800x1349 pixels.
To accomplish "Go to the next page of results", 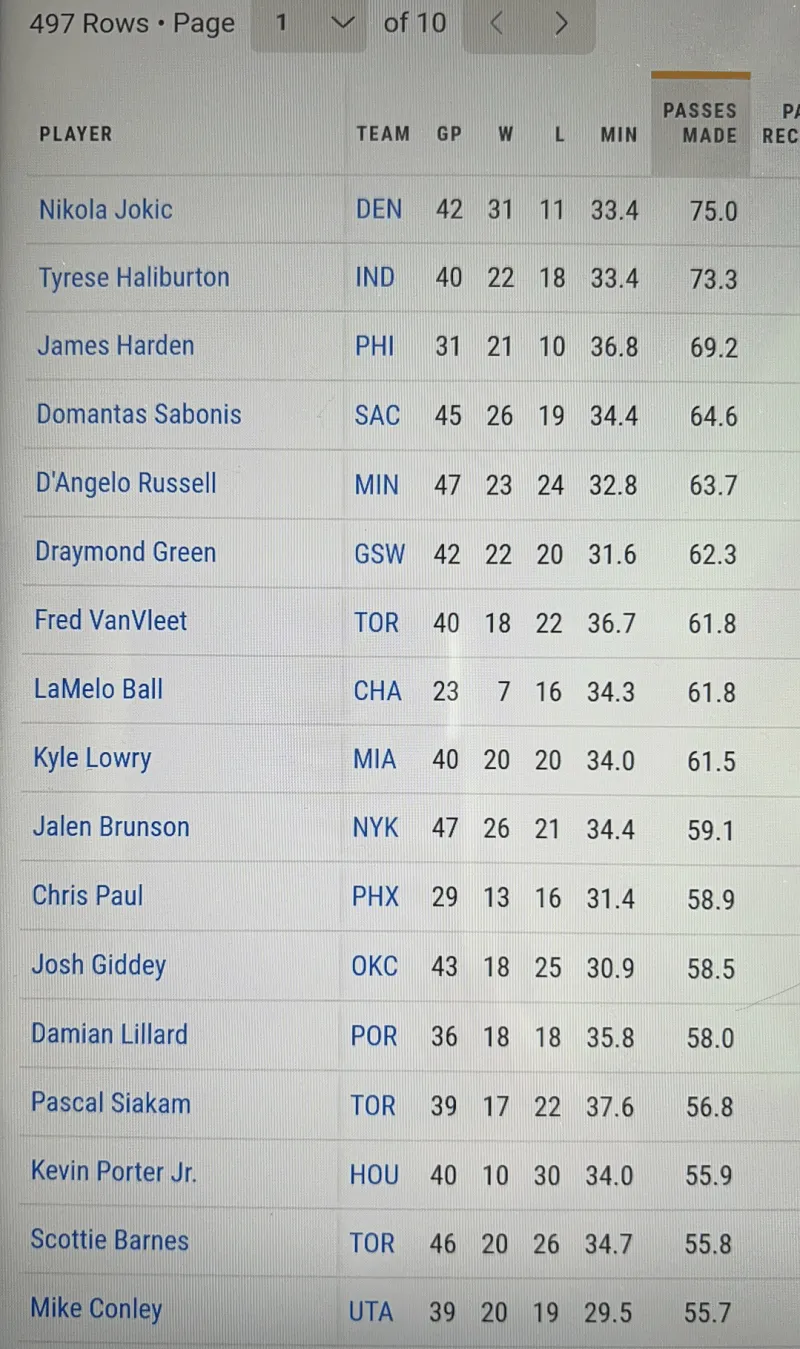I will click(561, 24).
